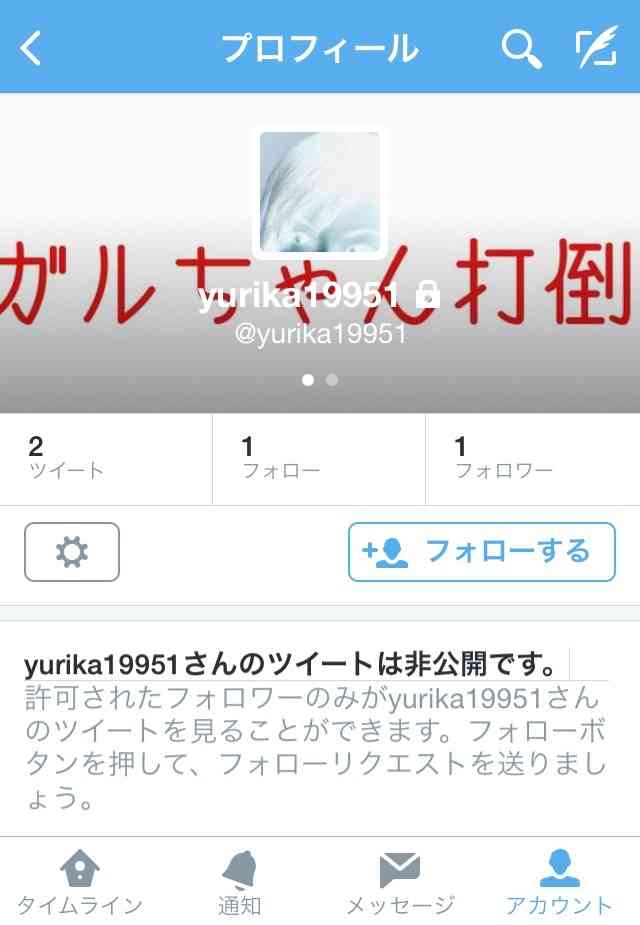Open yurika19951's profile picture
Screen dimensions: 640x925
(320, 192)
